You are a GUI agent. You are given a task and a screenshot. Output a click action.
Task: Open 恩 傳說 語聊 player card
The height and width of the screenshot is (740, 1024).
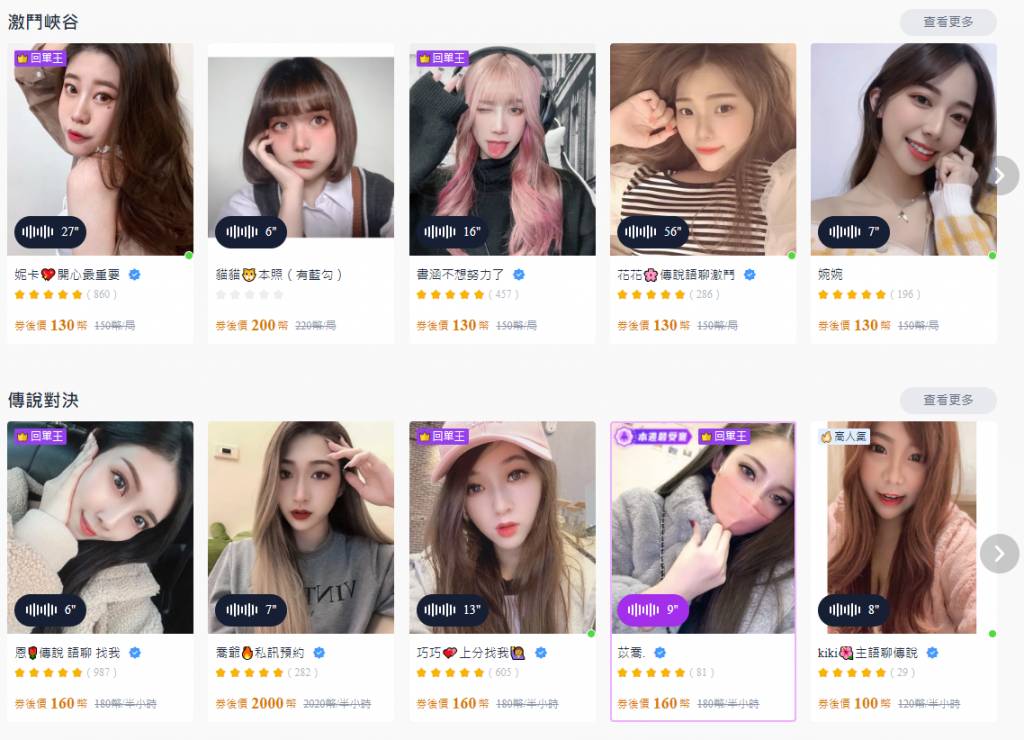100,571
